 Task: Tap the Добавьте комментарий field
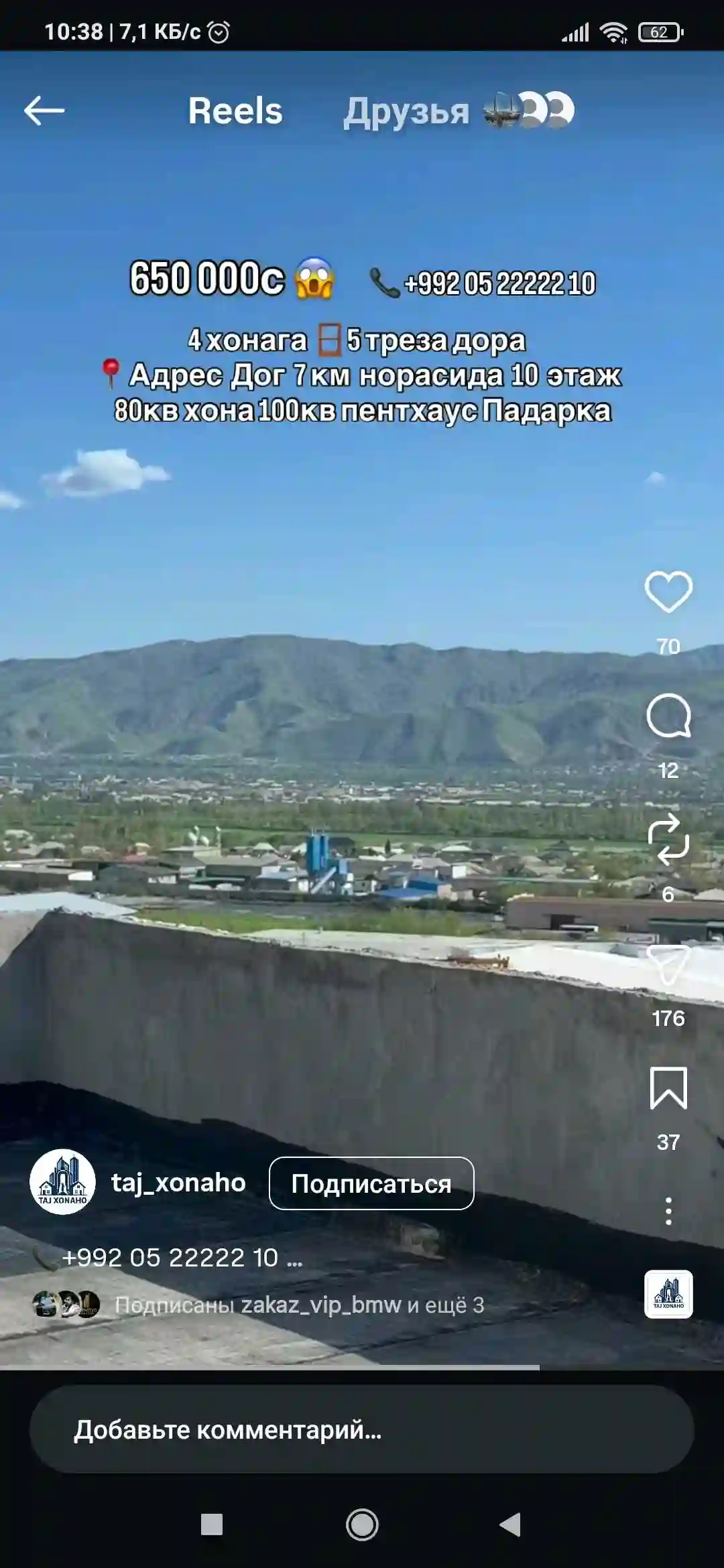pyautogui.click(x=362, y=1430)
